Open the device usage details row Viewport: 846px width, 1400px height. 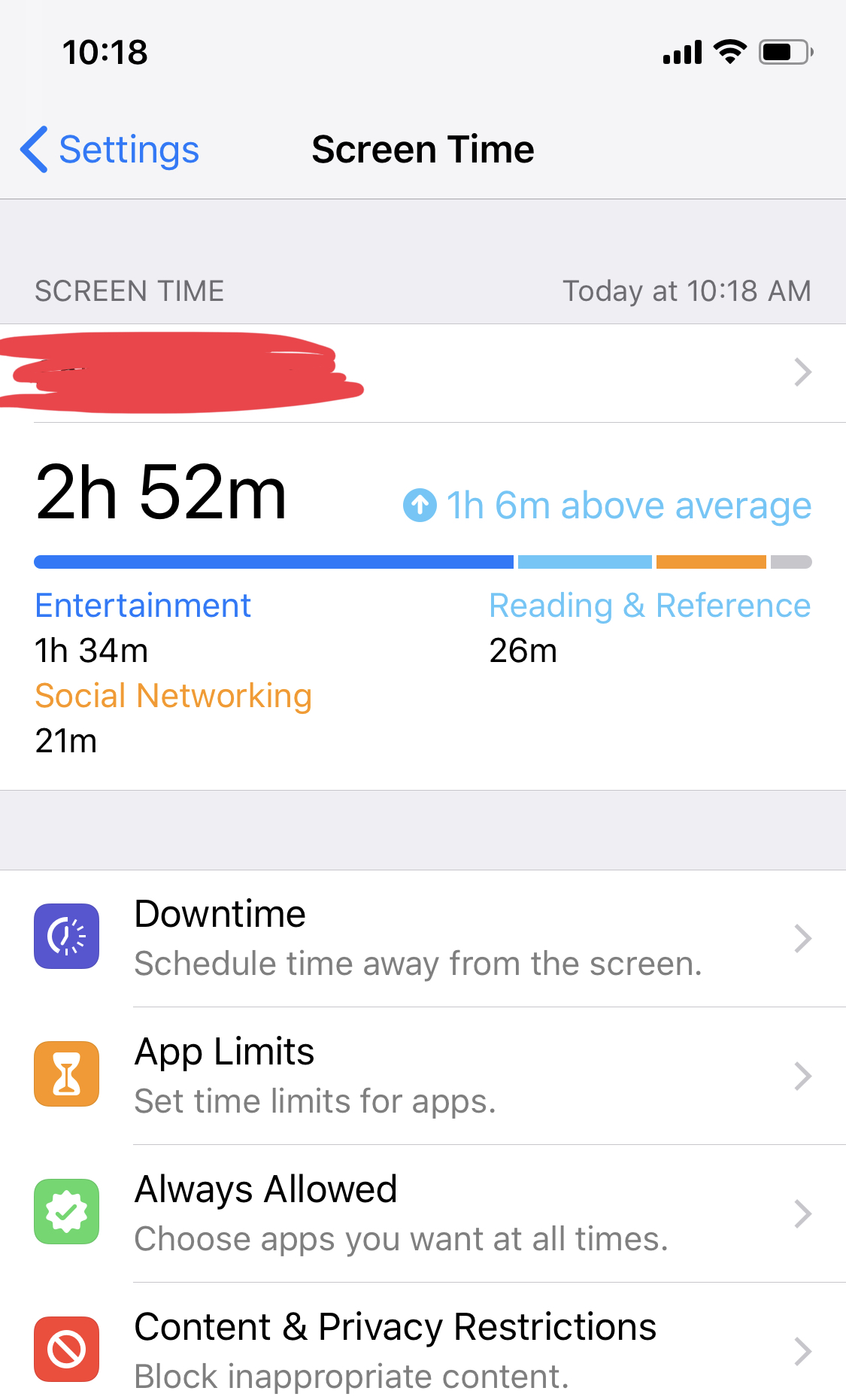(423, 373)
